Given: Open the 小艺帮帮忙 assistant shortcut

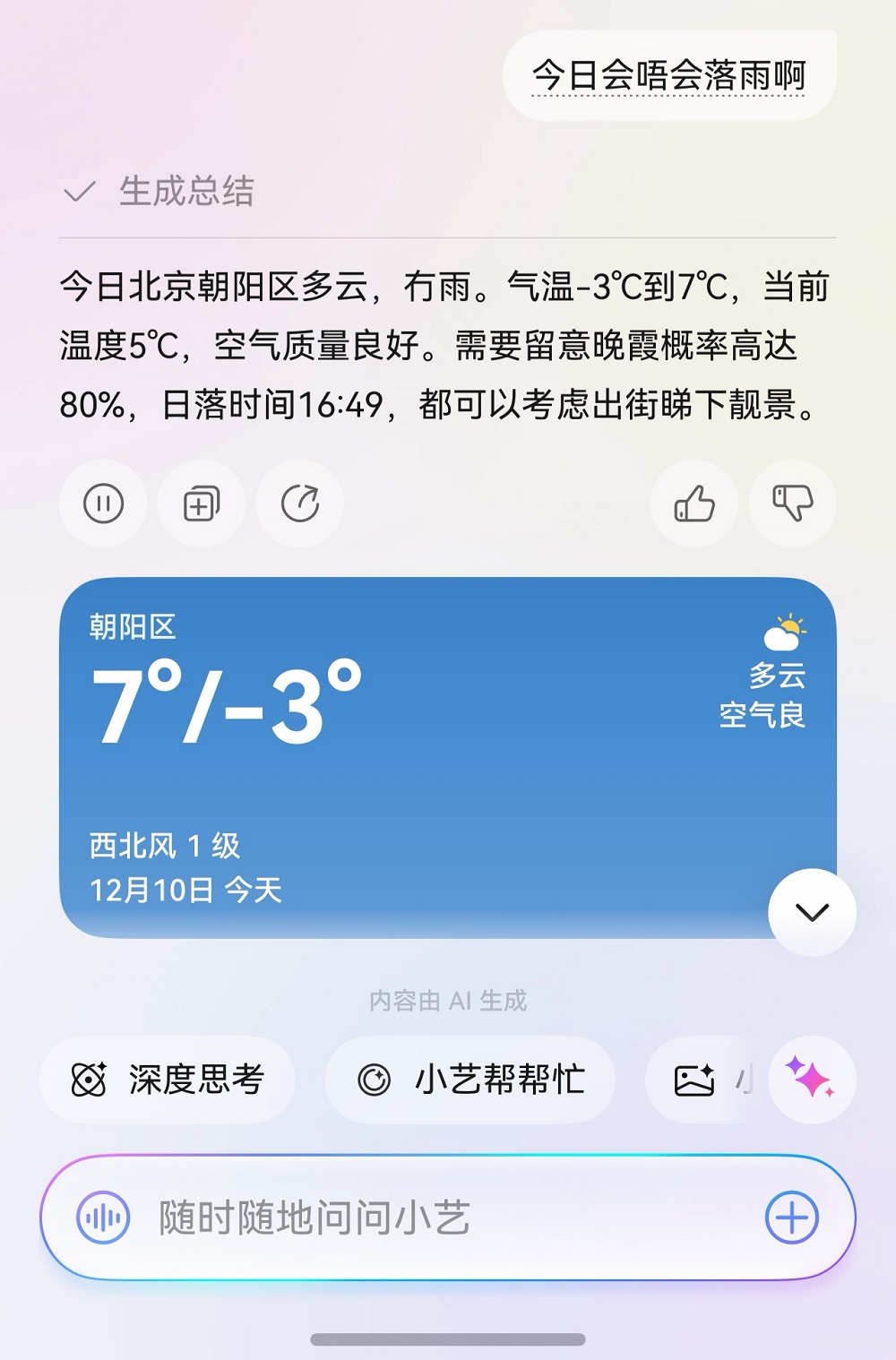Looking at the screenshot, I should (x=470, y=1080).
